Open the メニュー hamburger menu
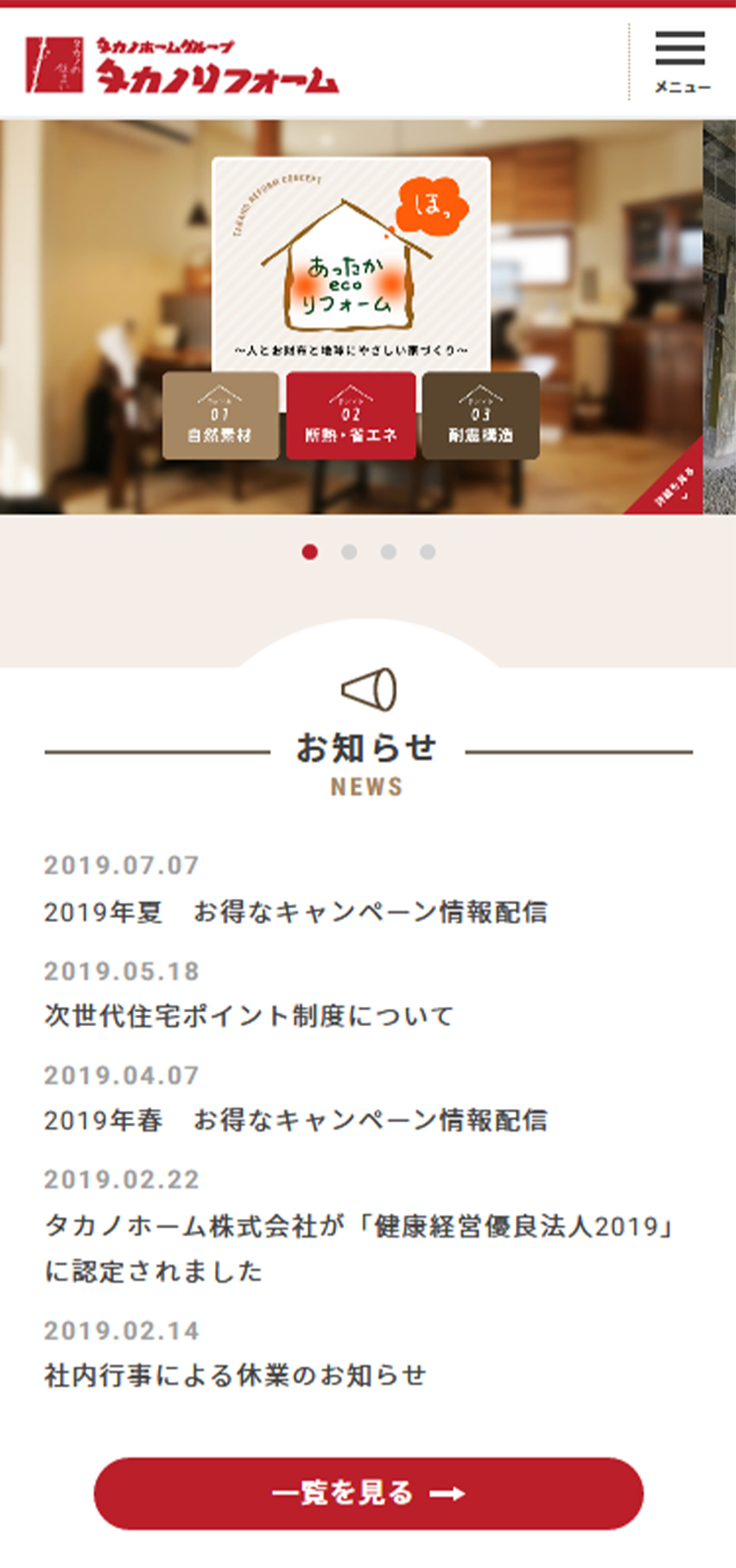 (681, 62)
